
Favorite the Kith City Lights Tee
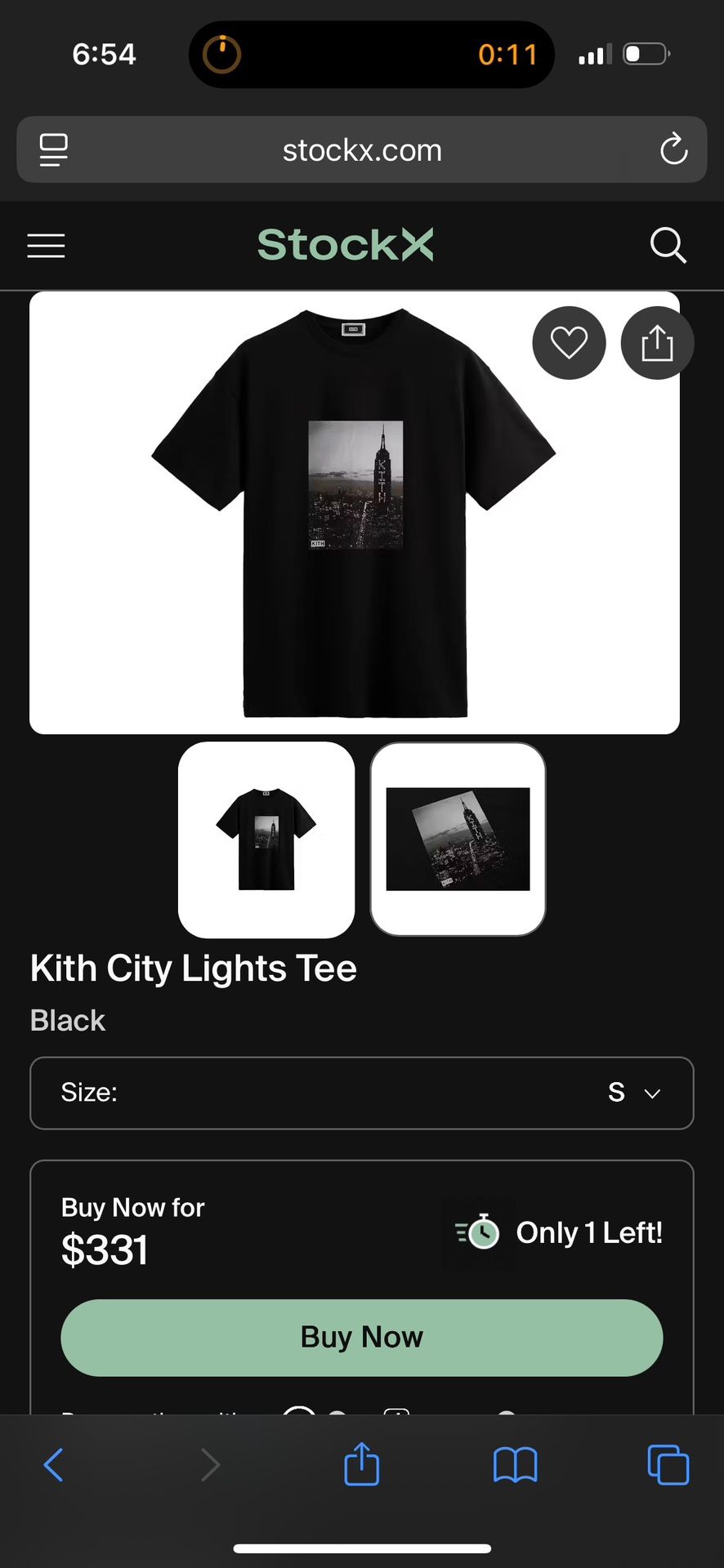tap(569, 343)
